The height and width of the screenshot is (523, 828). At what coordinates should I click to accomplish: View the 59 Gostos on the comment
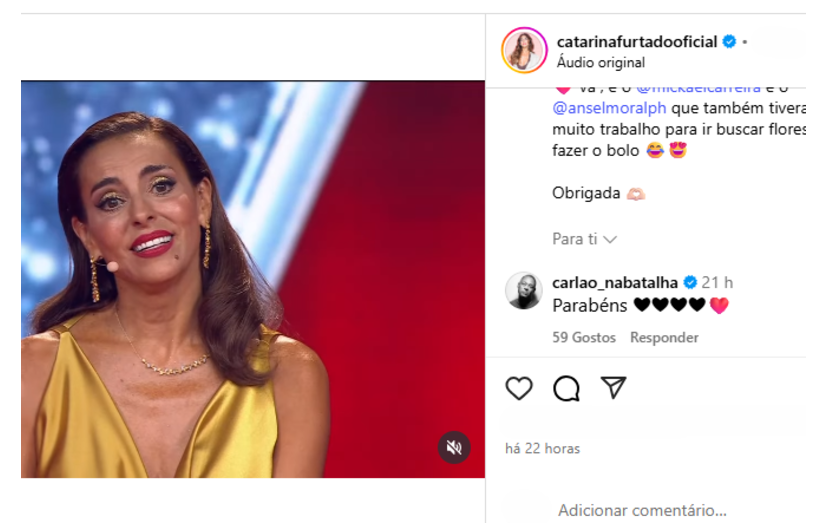[x=584, y=338]
